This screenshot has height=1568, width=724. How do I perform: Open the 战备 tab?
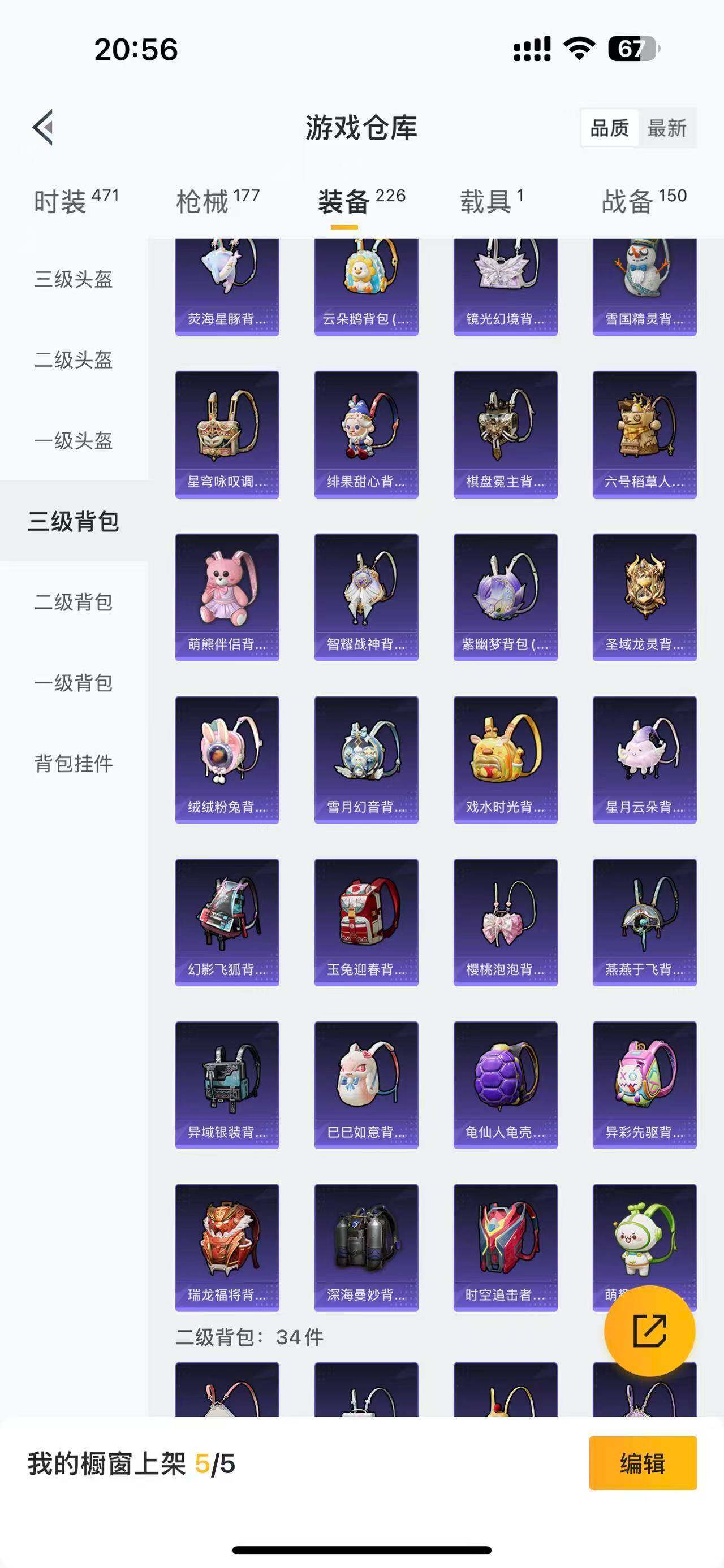pos(644,201)
